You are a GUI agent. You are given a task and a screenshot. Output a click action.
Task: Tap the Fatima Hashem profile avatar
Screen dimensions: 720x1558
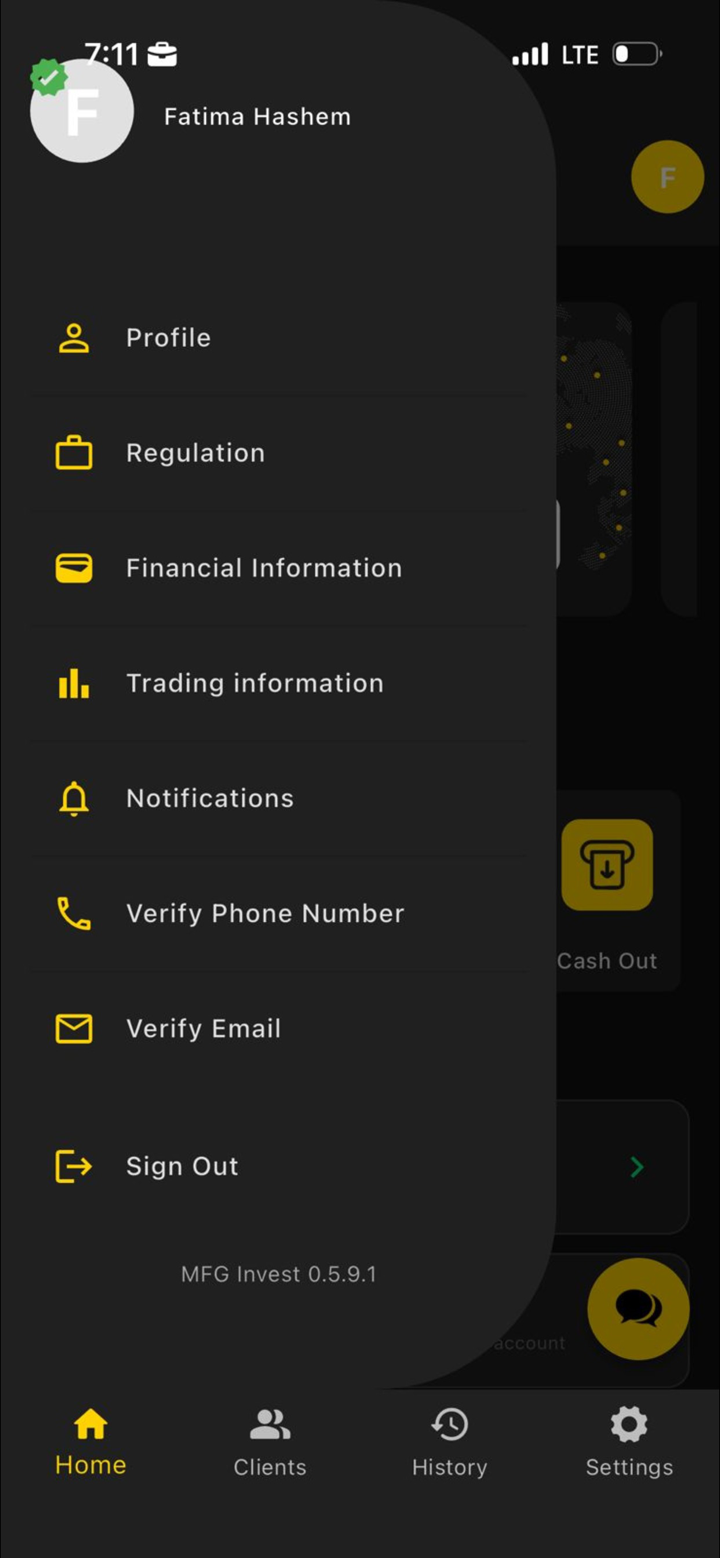(x=82, y=111)
